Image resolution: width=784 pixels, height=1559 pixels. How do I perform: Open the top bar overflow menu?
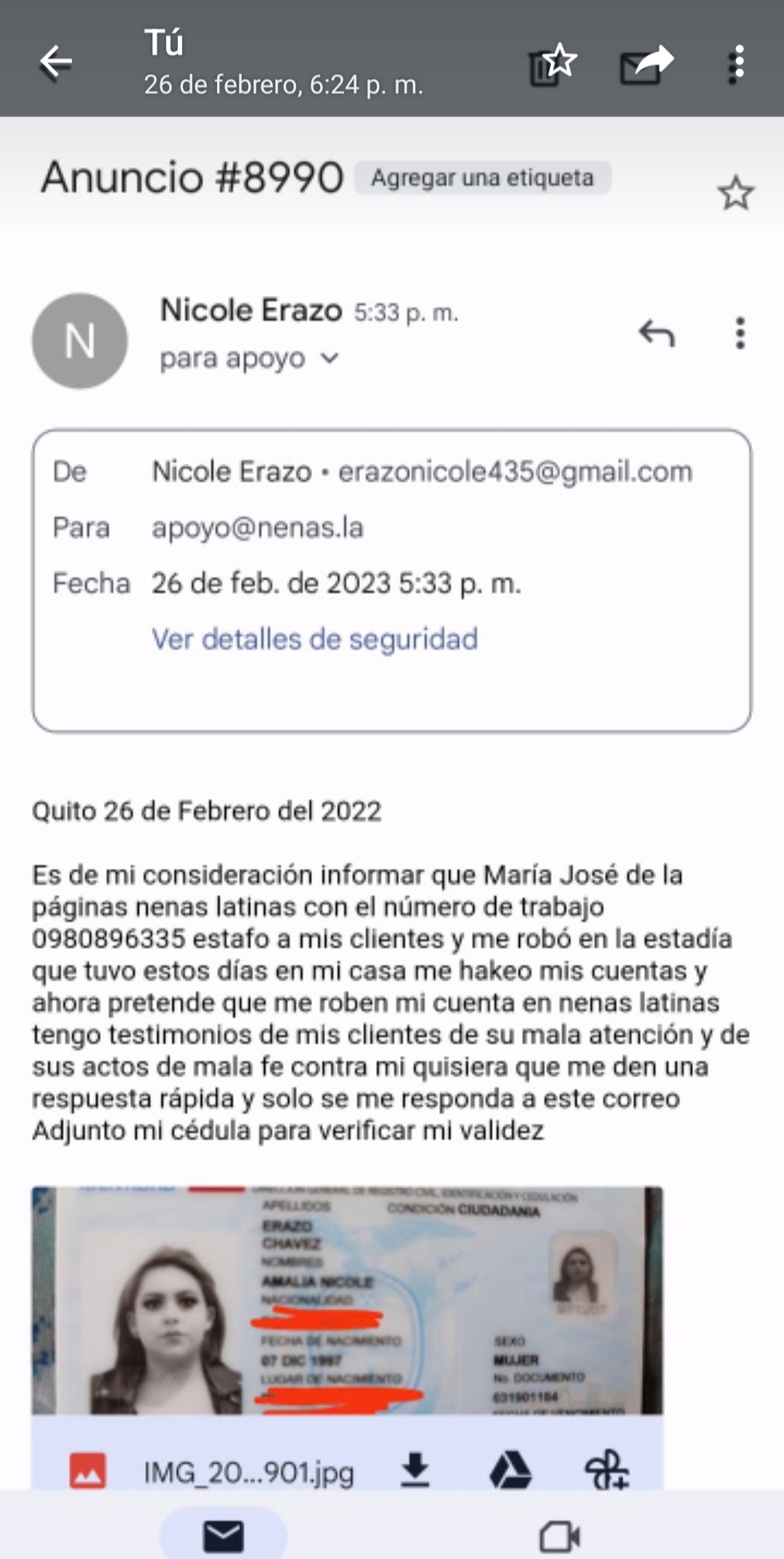coord(738,64)
